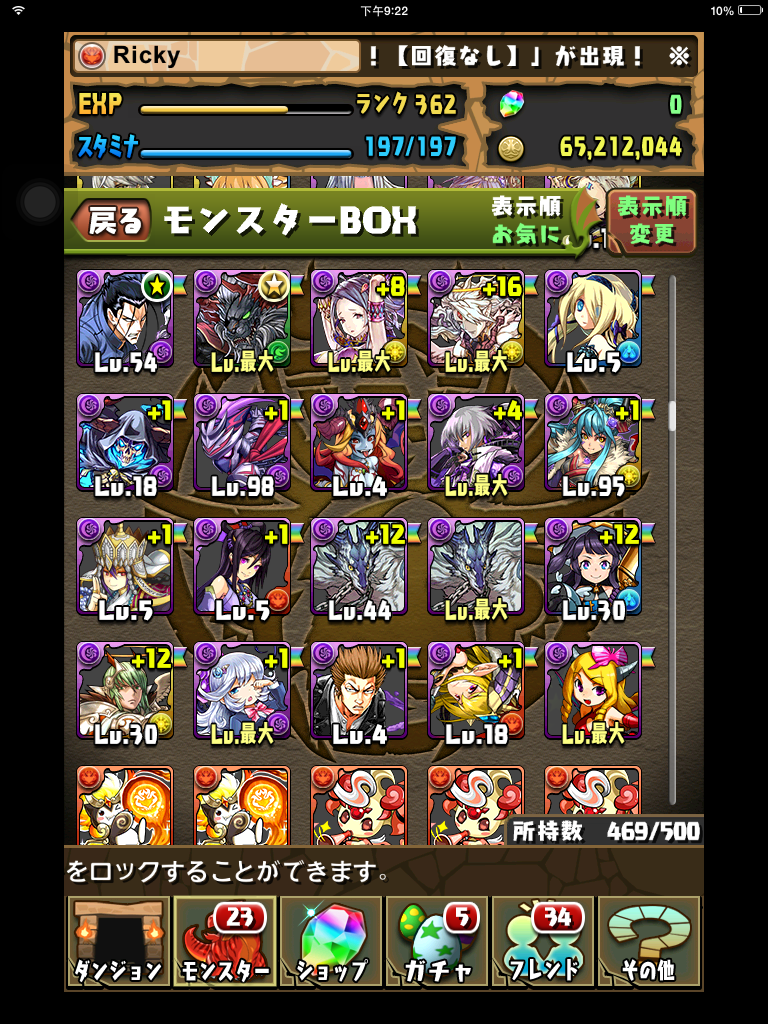Open the その他 others tab
Image resolution: width=768 pixels, height=1024 pixels.
(x=650, y=942)
